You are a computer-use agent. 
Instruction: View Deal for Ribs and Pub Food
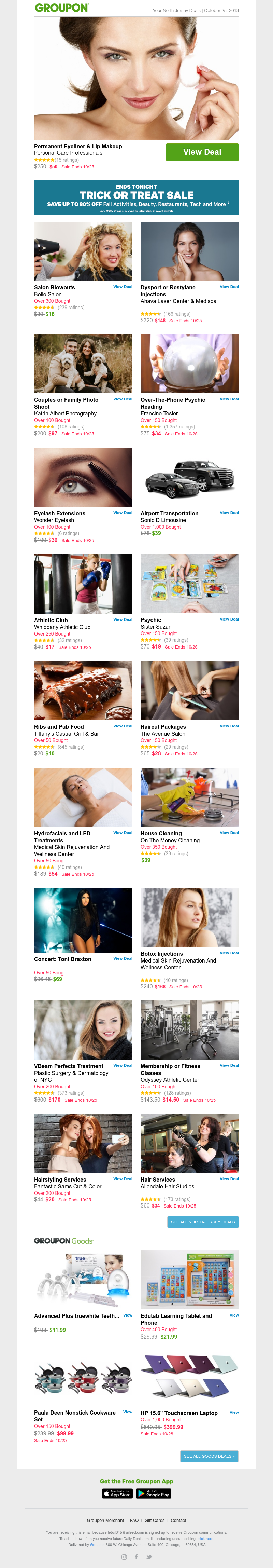coord(122,726)
